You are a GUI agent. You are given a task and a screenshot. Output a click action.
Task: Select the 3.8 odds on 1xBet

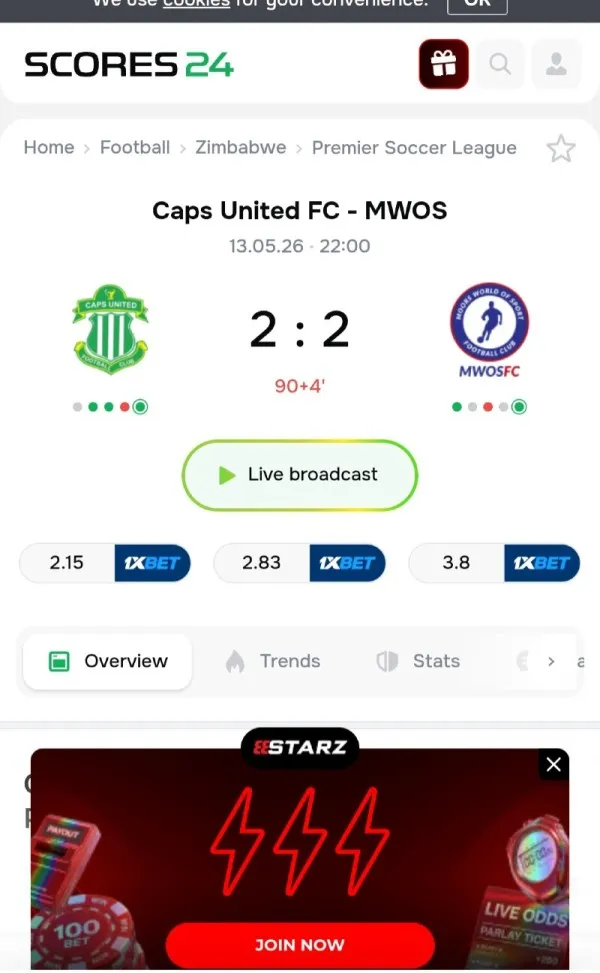tap(495, 563)
